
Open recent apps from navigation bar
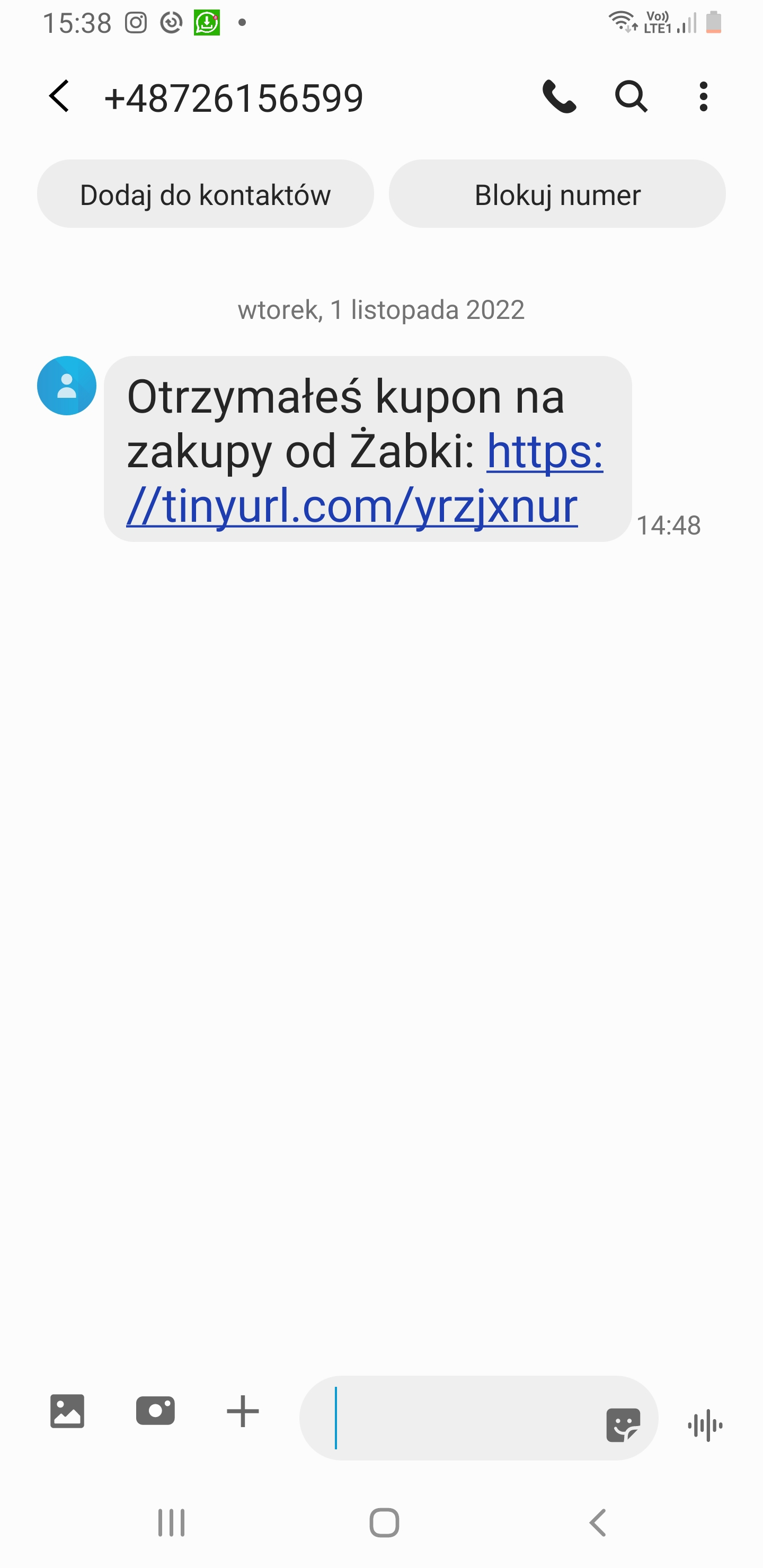point(171,1523)
